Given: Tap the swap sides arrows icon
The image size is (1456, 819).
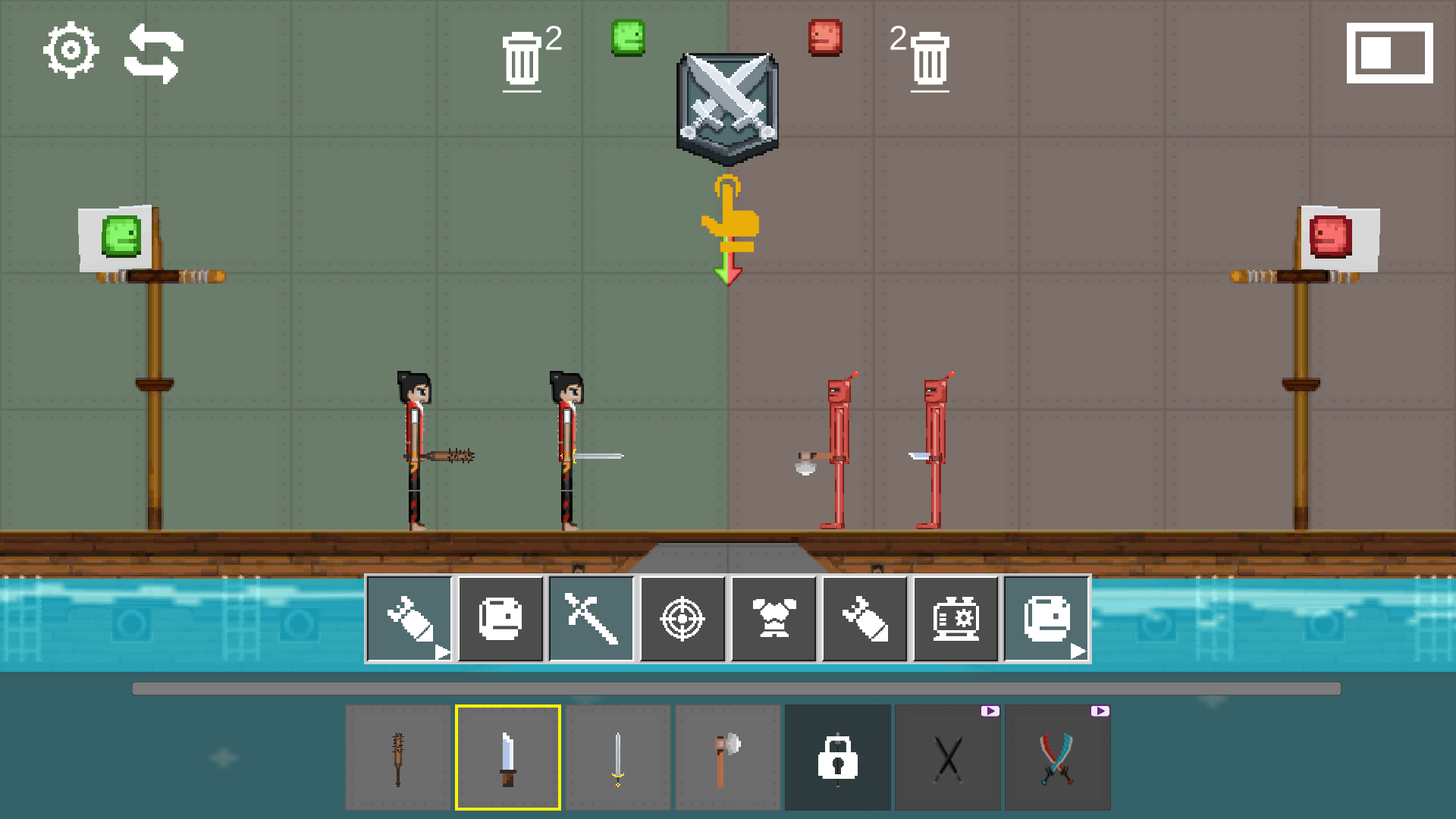Looking at the screenshot, I should [x=154, y=53].
